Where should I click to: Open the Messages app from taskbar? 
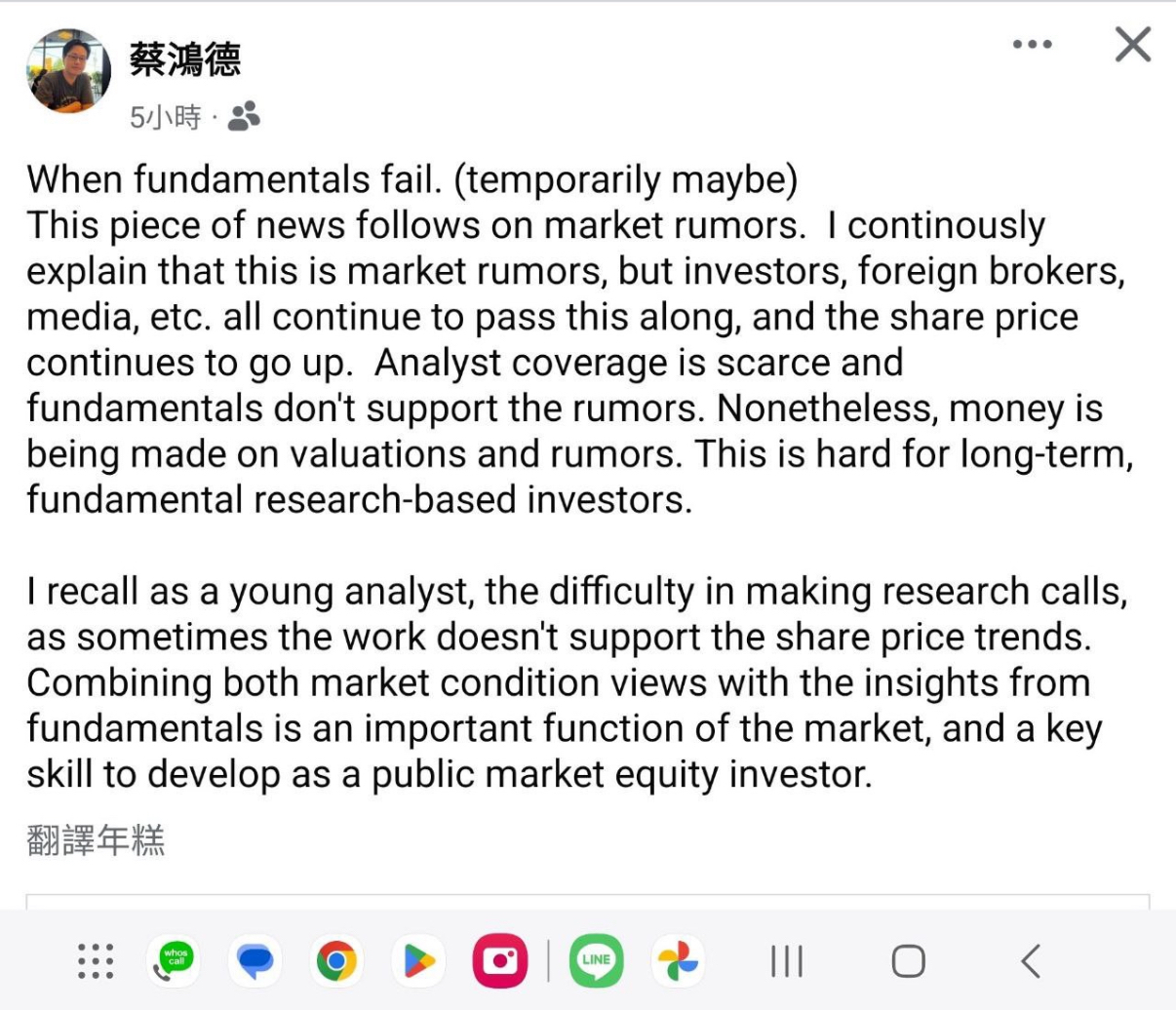(255, 961)
